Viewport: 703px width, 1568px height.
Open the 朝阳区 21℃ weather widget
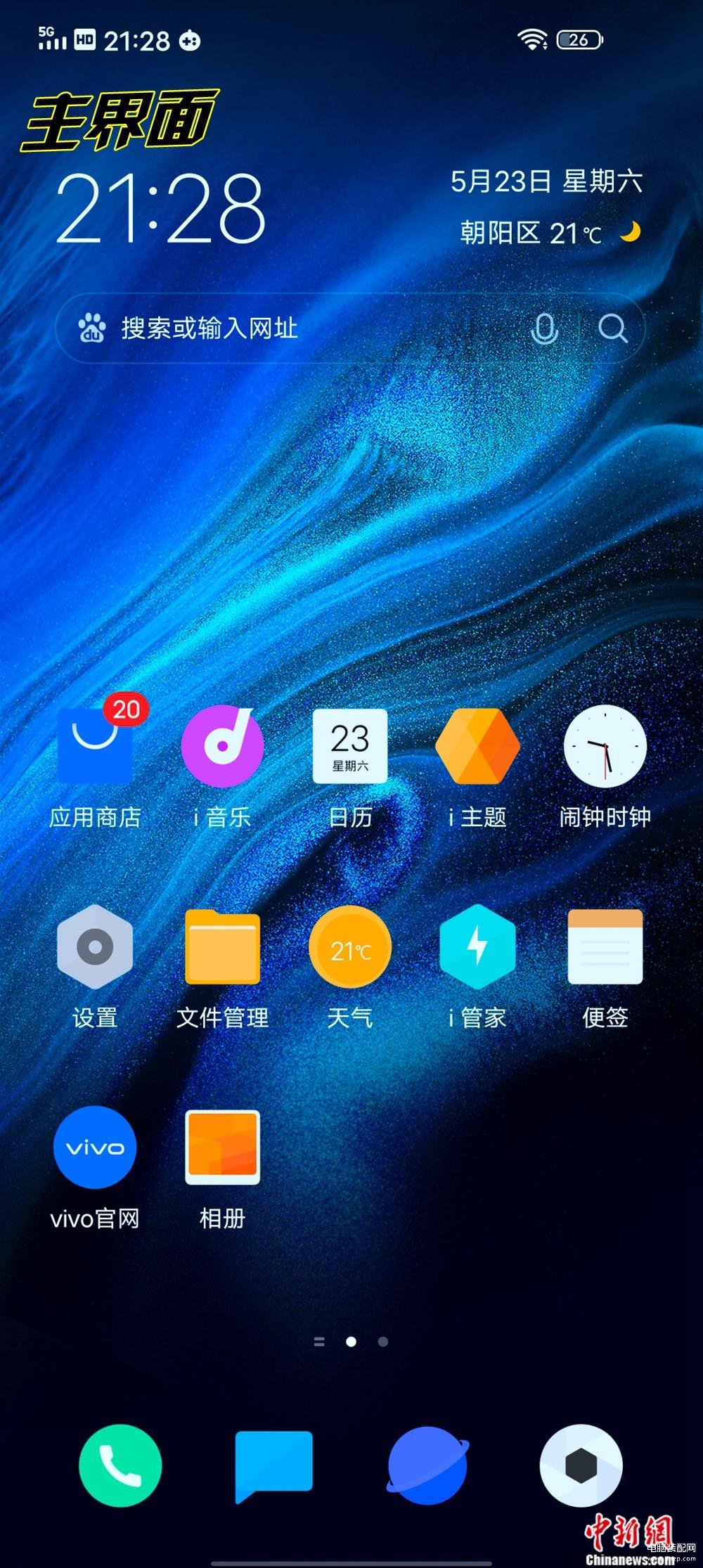point(550,233)
